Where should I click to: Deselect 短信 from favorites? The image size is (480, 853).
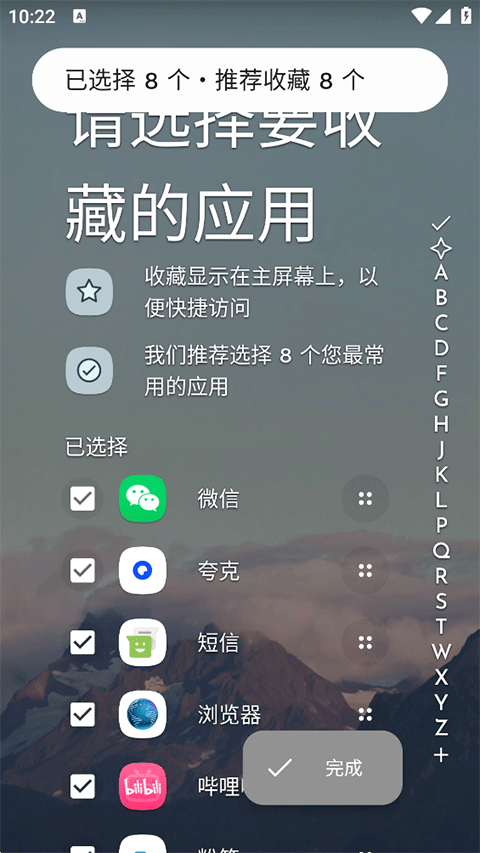tap(83, 642)
